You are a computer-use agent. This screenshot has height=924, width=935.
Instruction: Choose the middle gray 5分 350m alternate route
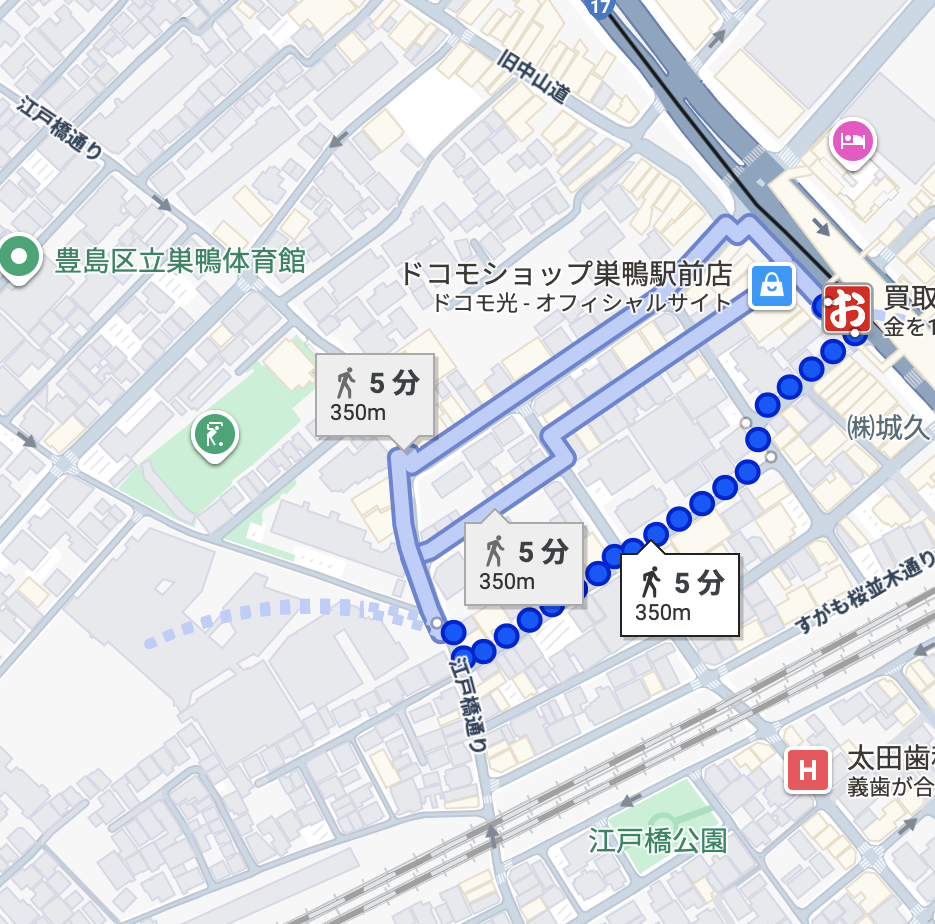click(x=523, y=565)
